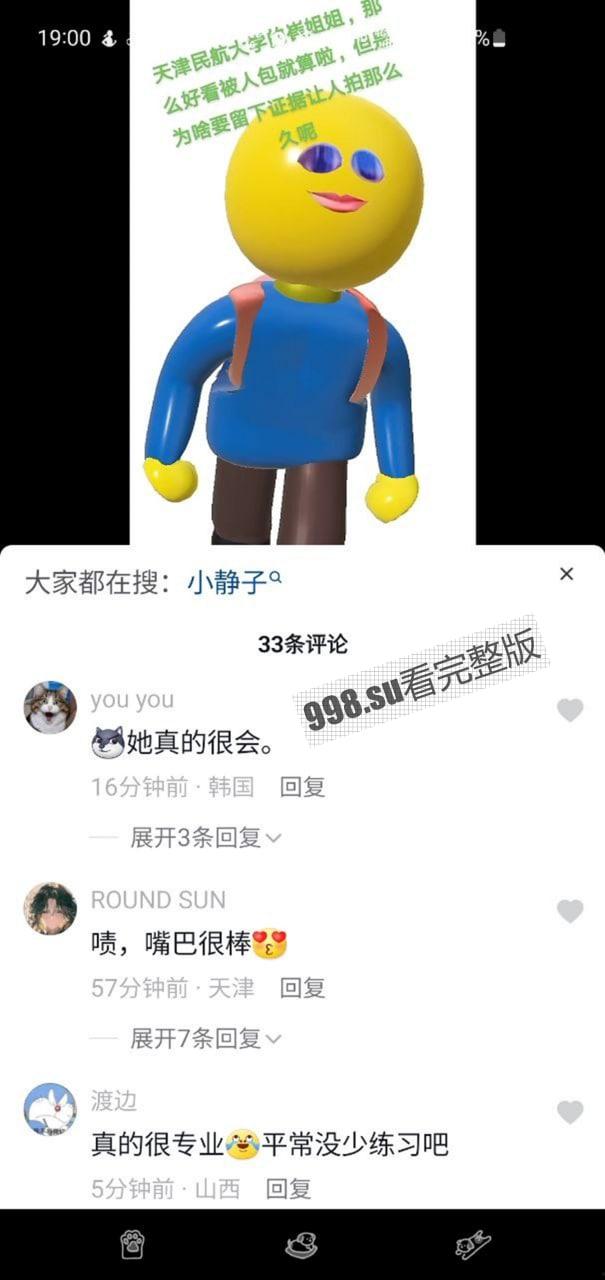This screenshot has width=605, height=1280.
Task: Tap the middle cat home button
Action: coord(301,1245)
